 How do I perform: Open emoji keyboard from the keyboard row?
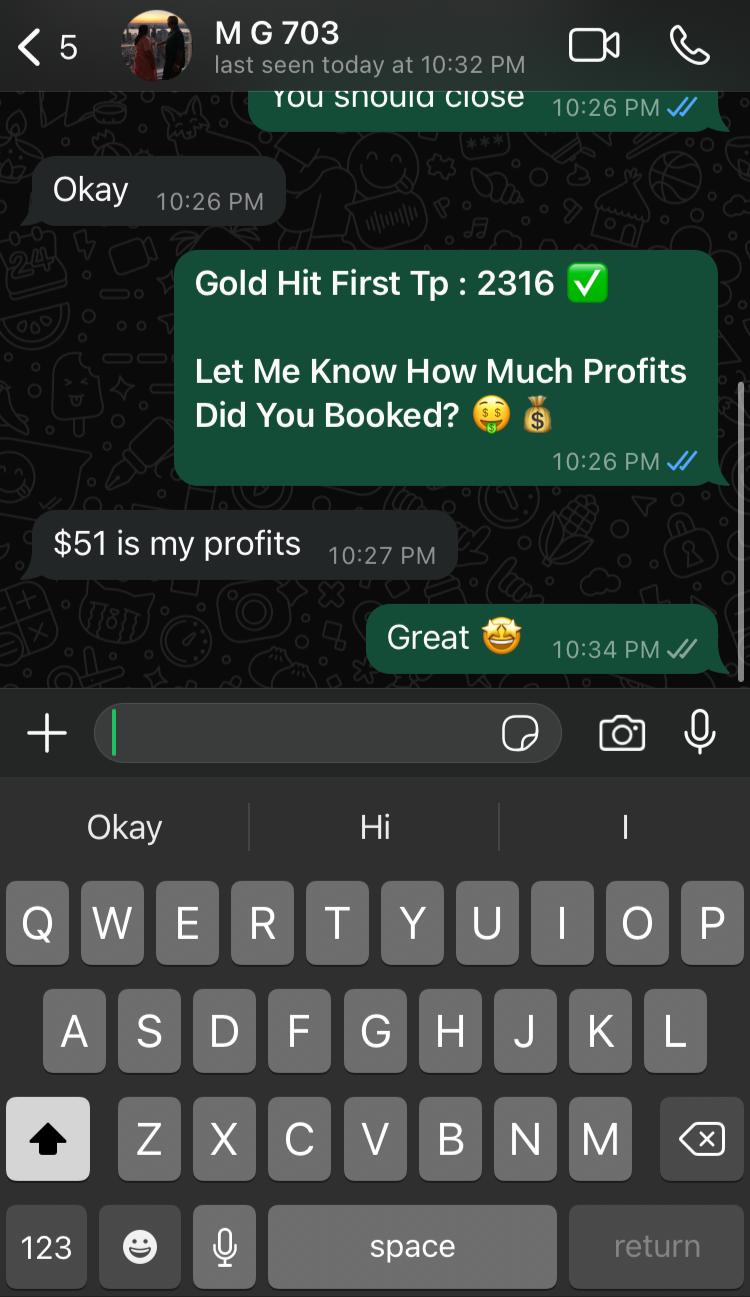coord(139,1245)
